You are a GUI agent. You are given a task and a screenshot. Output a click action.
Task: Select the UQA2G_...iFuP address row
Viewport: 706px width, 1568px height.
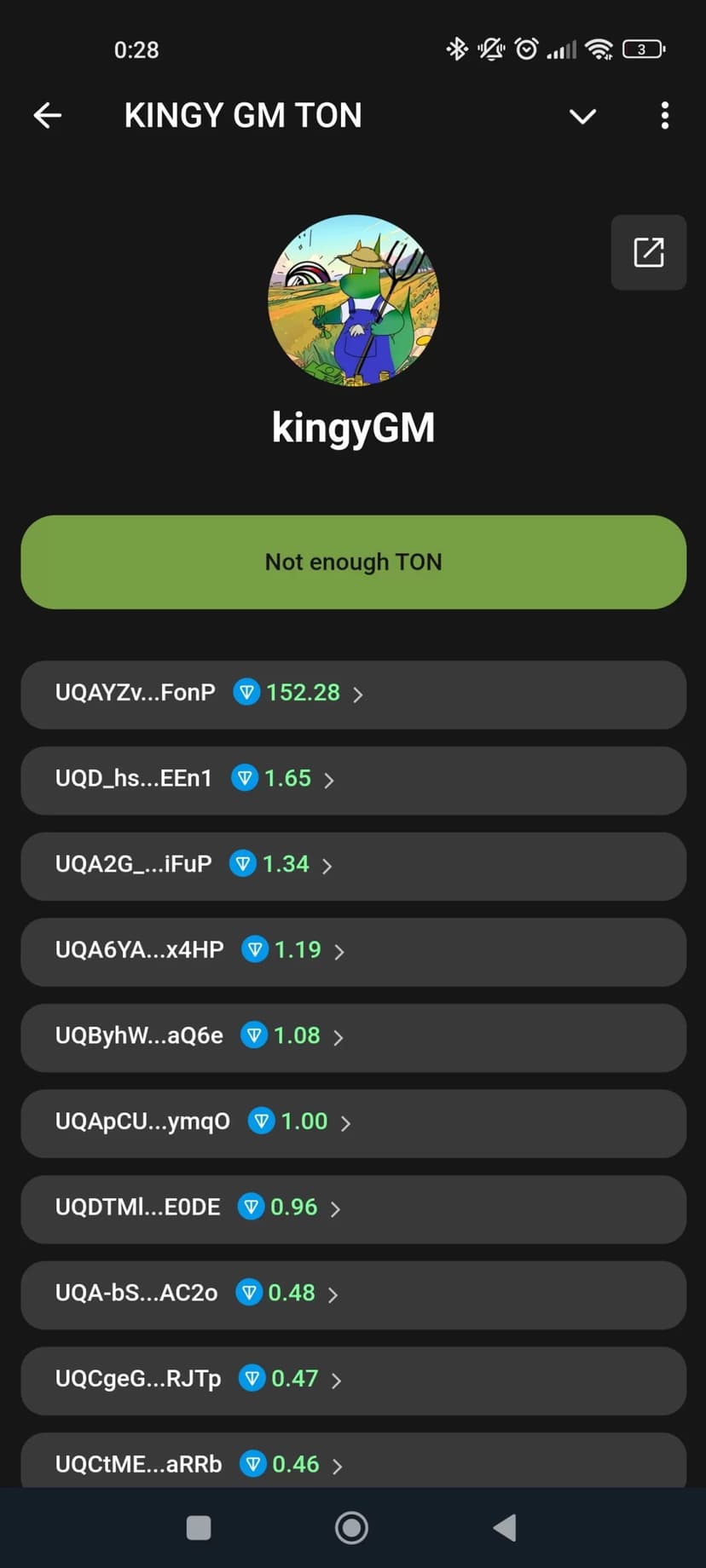point(353,866)
